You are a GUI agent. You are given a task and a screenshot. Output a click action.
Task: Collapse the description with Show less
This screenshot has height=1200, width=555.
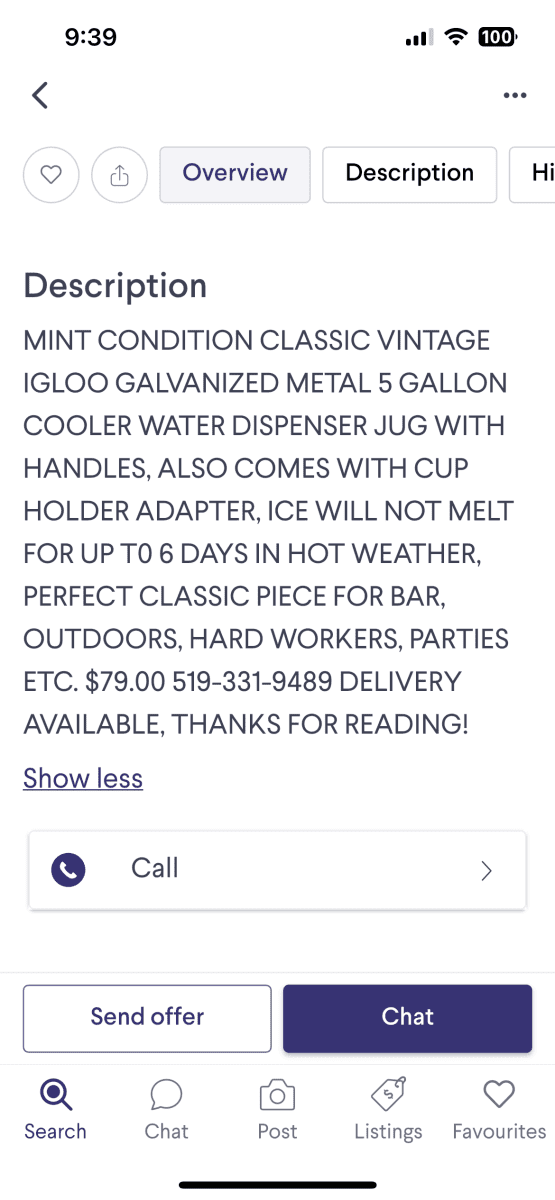click(x=83, y=778)
